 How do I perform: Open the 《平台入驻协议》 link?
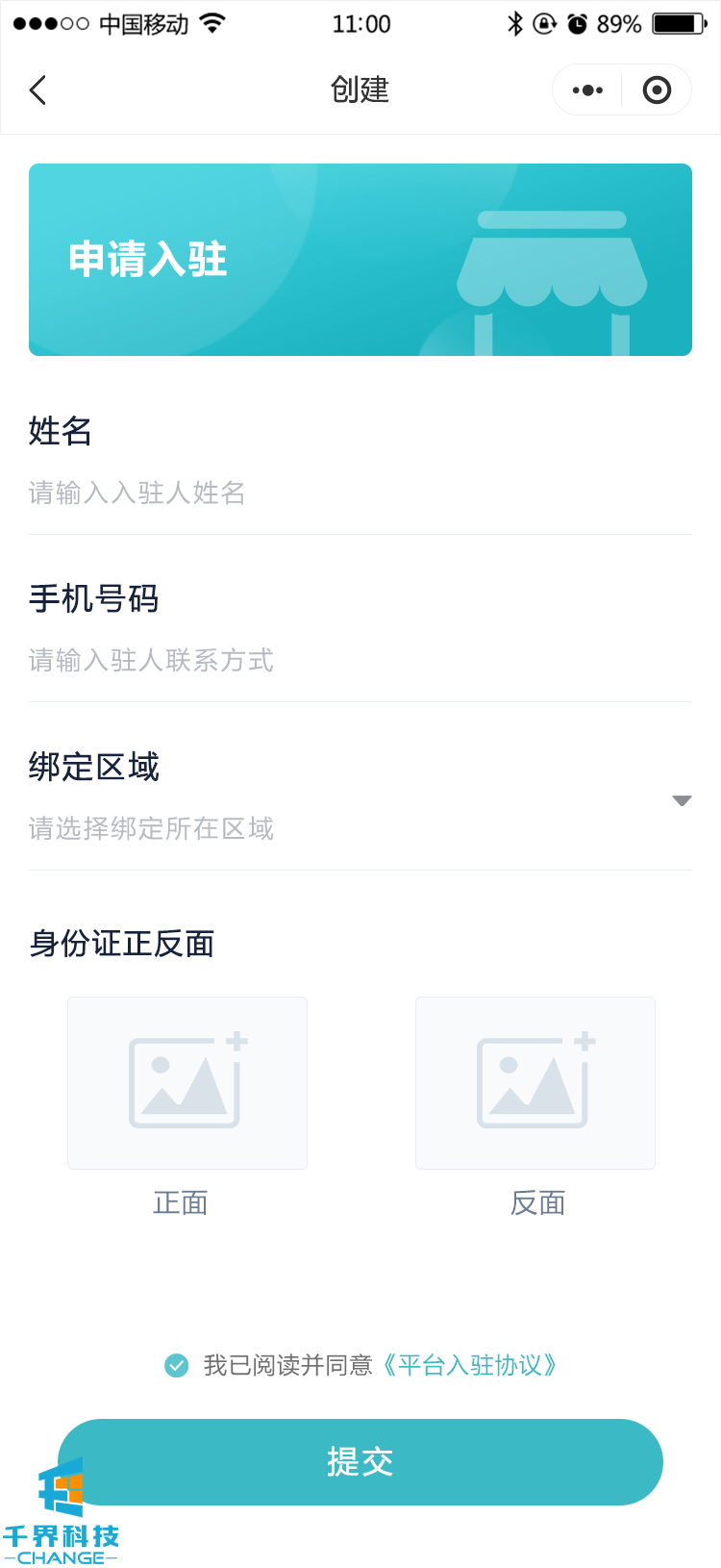point(470,1365)
